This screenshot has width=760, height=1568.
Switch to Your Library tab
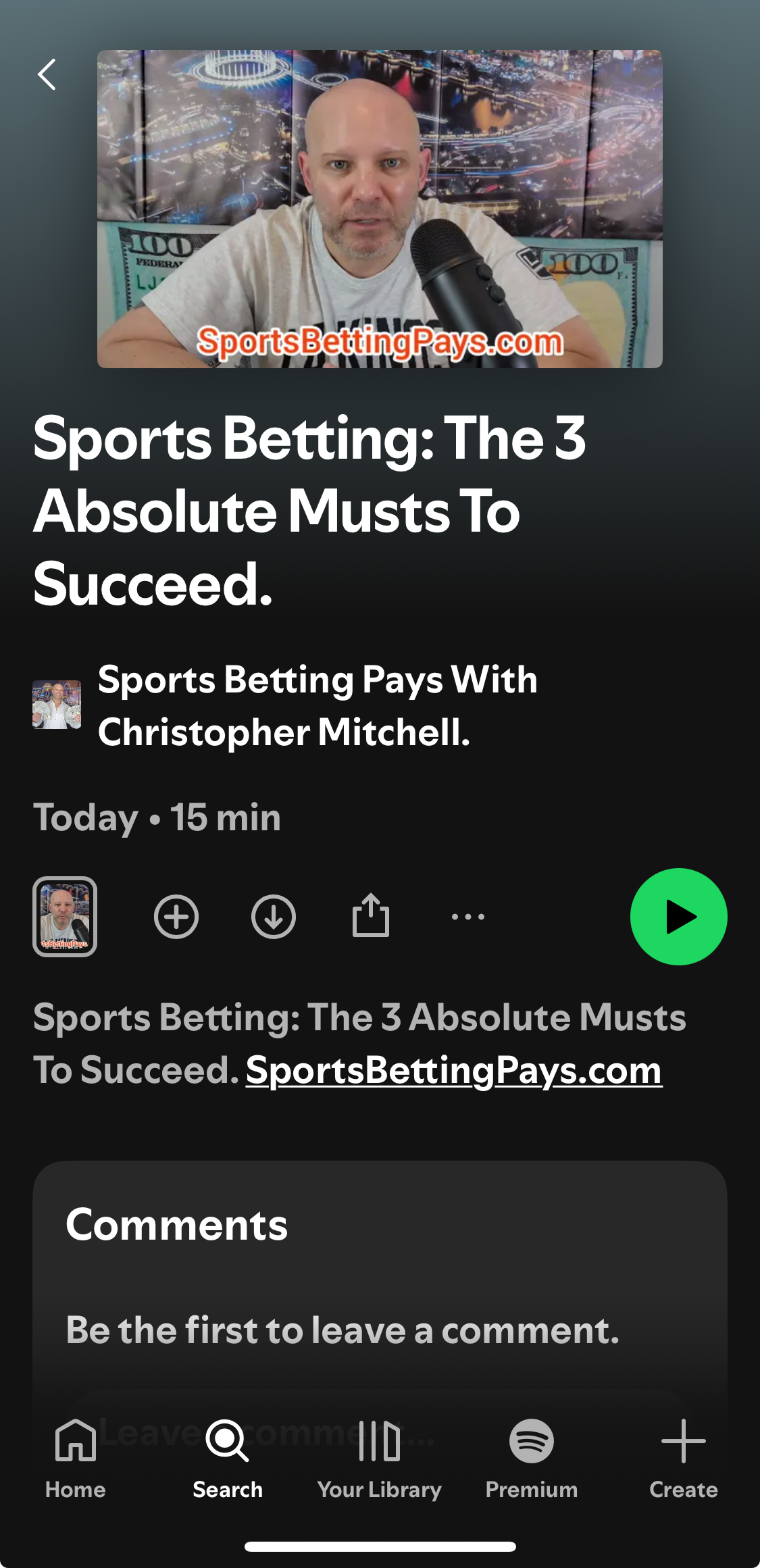pos(380,1459)
